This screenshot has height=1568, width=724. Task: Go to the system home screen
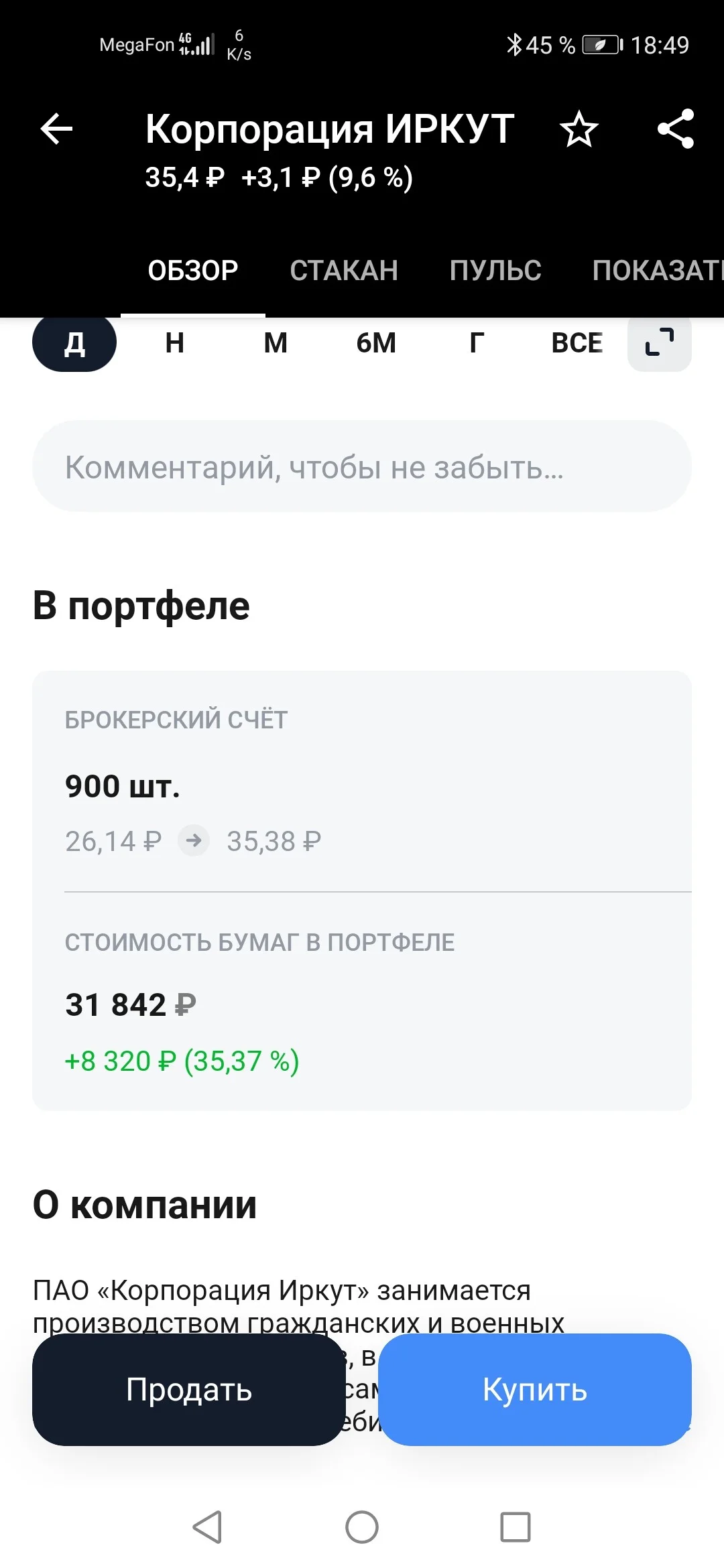click(x=362, y=1527)
